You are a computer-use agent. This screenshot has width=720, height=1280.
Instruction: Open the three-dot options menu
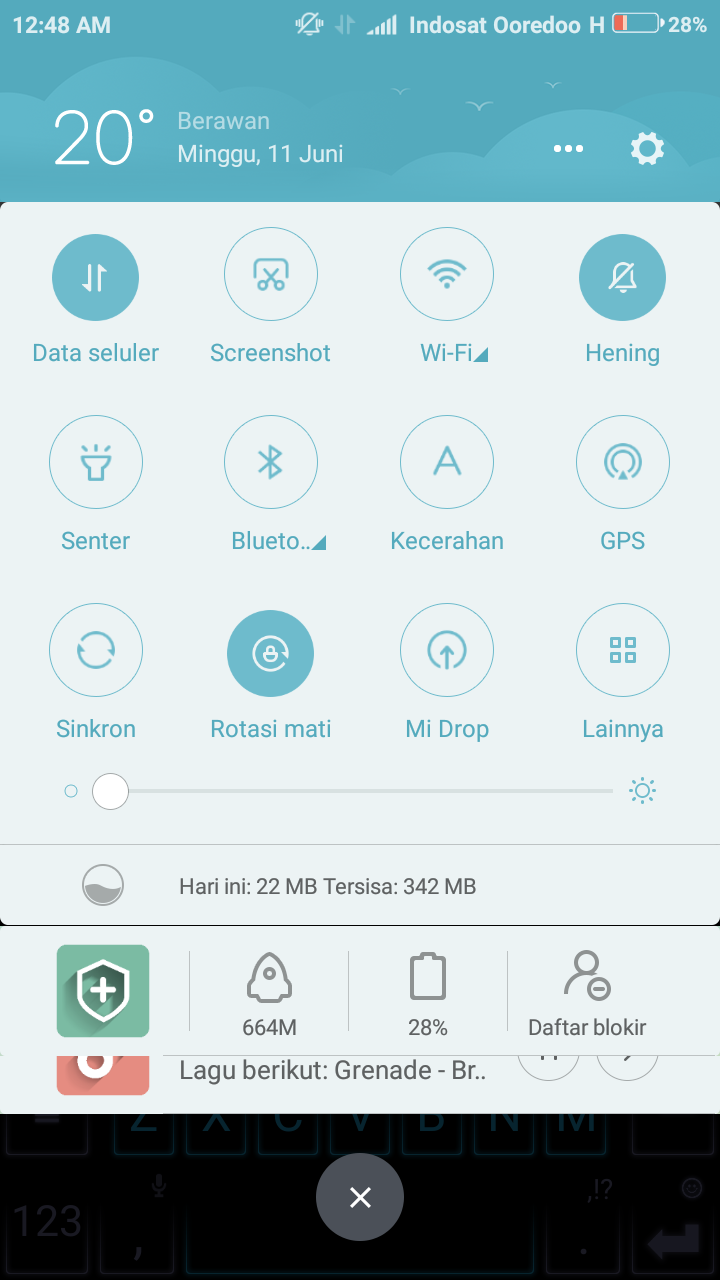pos(568,149)
